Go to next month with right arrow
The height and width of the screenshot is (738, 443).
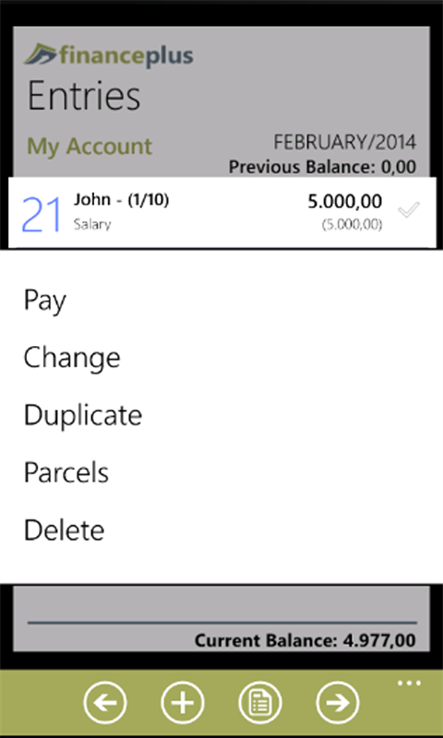[x=338, y=703]
